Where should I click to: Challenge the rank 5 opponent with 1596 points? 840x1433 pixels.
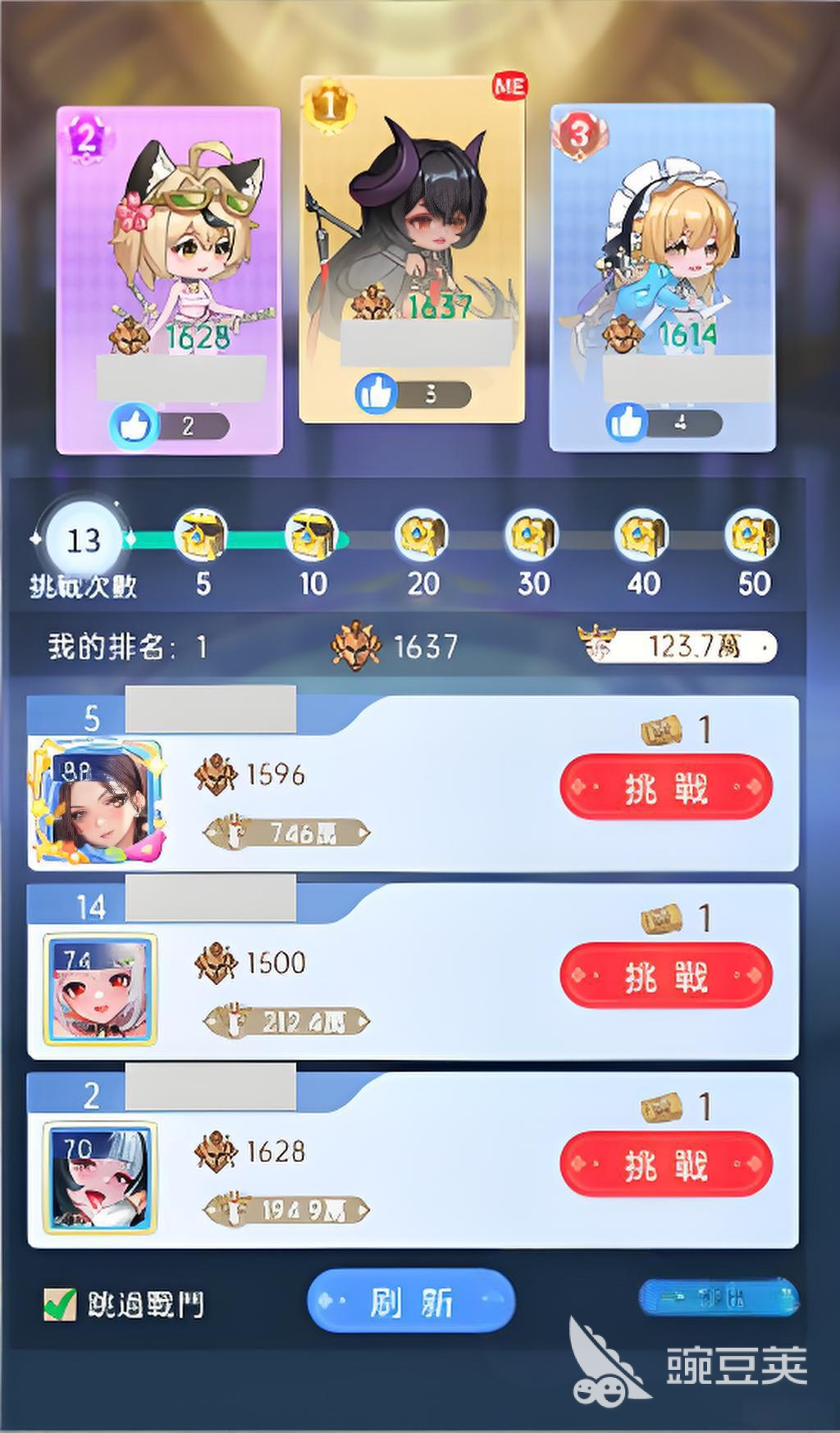tap(665, 788)
